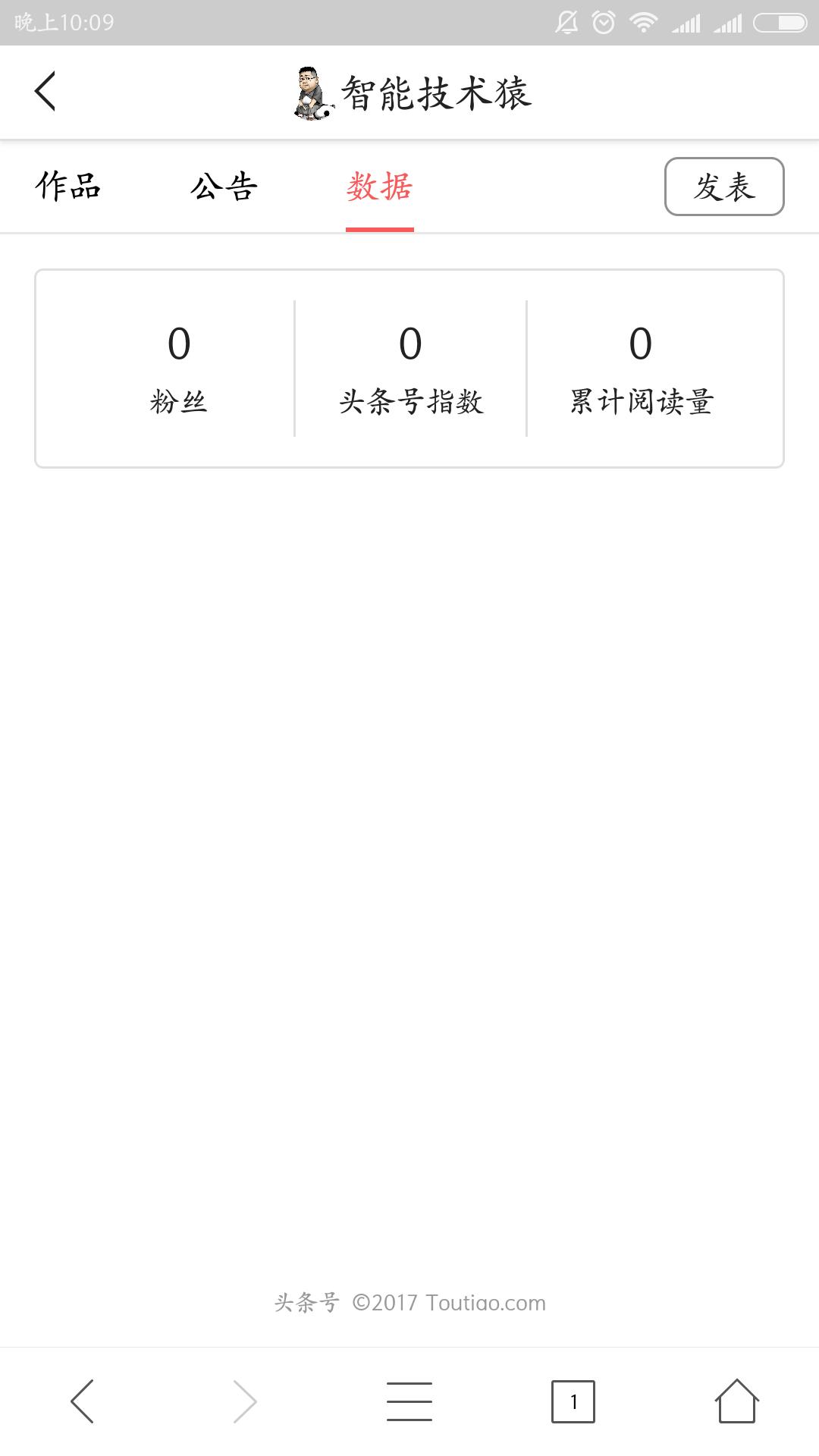Switch to the 作品 tab
Screen dimensions: 819x1456
67,187
